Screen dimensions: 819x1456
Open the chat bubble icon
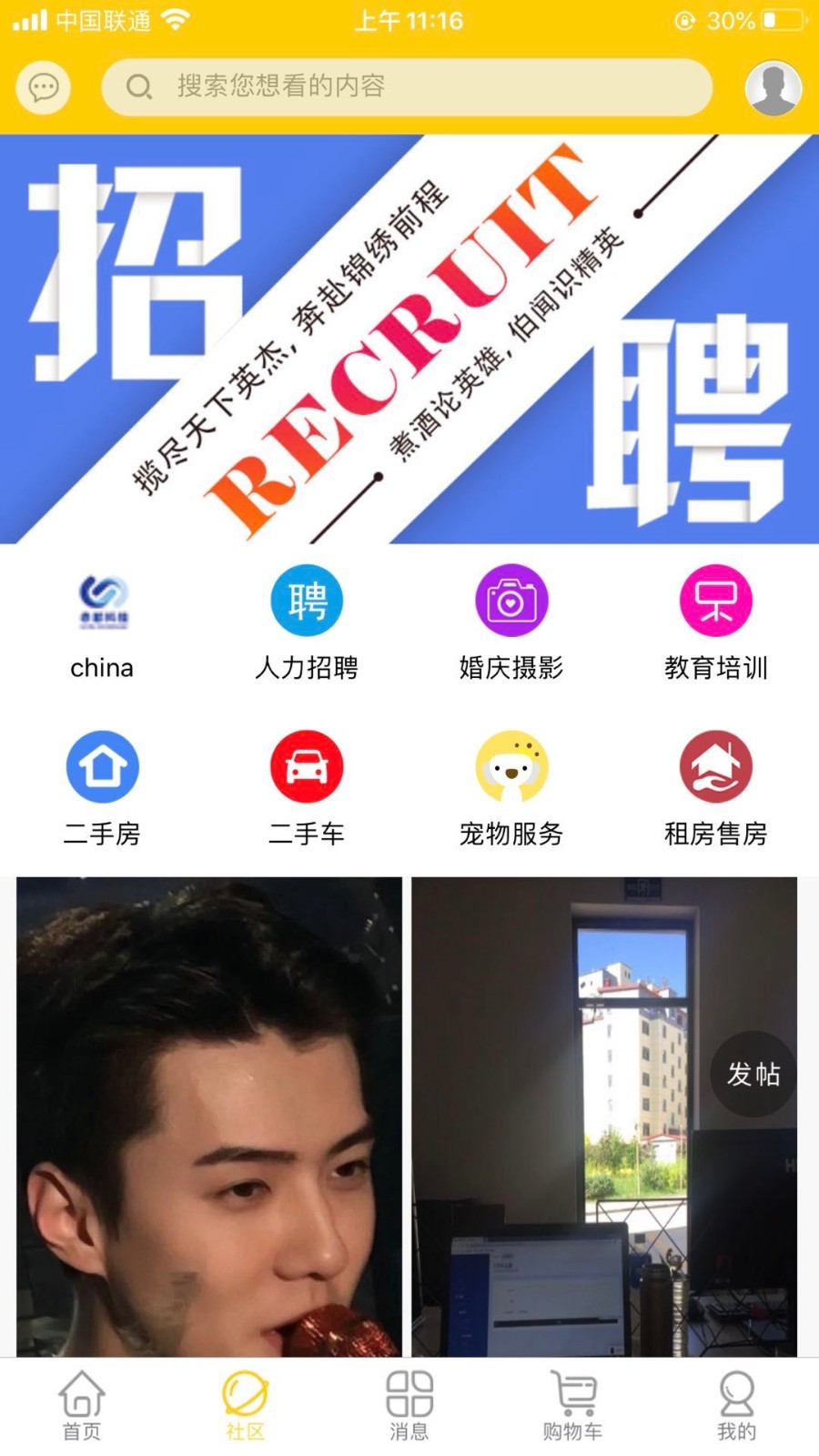tap(44, 87)
